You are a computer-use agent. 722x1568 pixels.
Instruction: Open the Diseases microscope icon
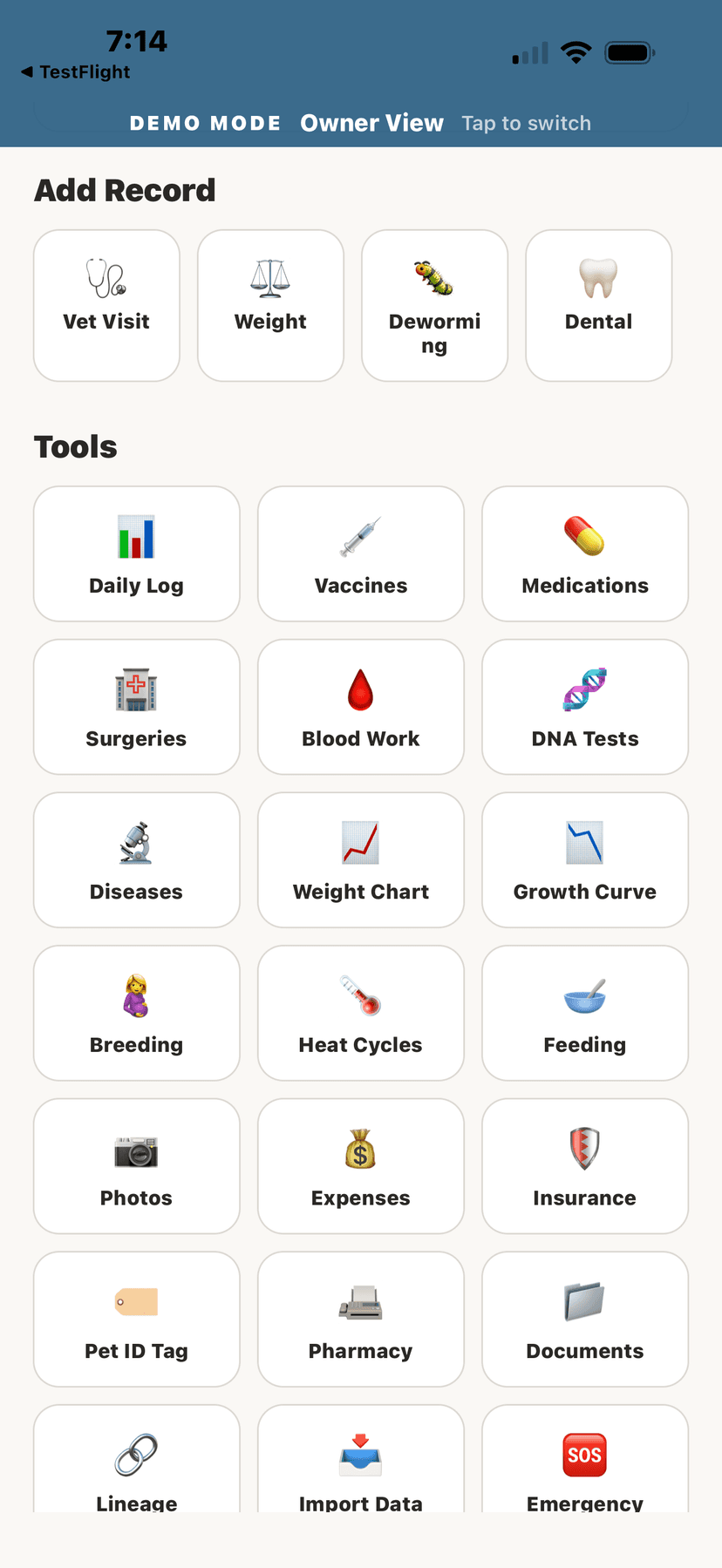pos(136,860)
